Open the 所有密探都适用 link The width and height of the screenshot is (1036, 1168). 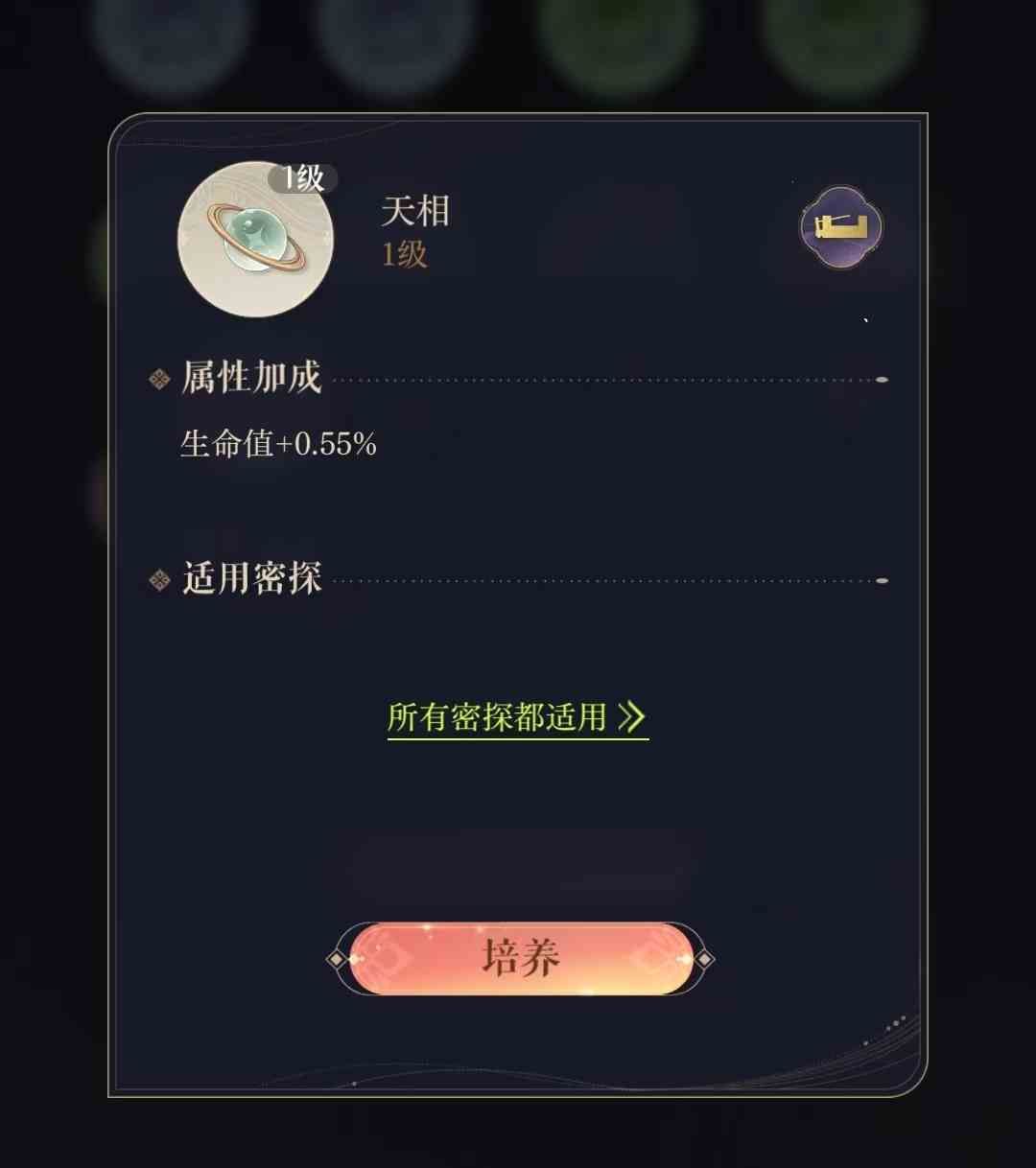click(x=516, y=717)
